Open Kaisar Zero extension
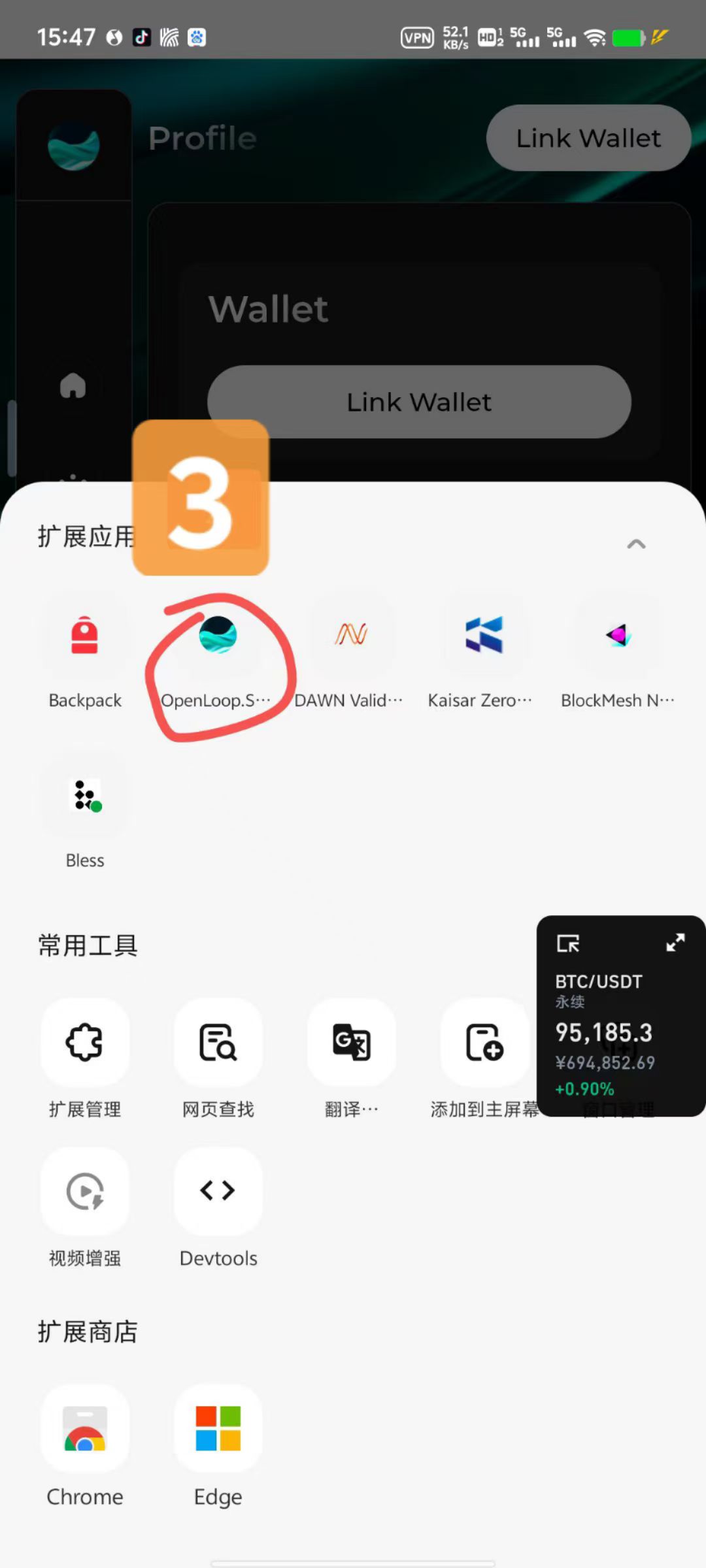 484,636
